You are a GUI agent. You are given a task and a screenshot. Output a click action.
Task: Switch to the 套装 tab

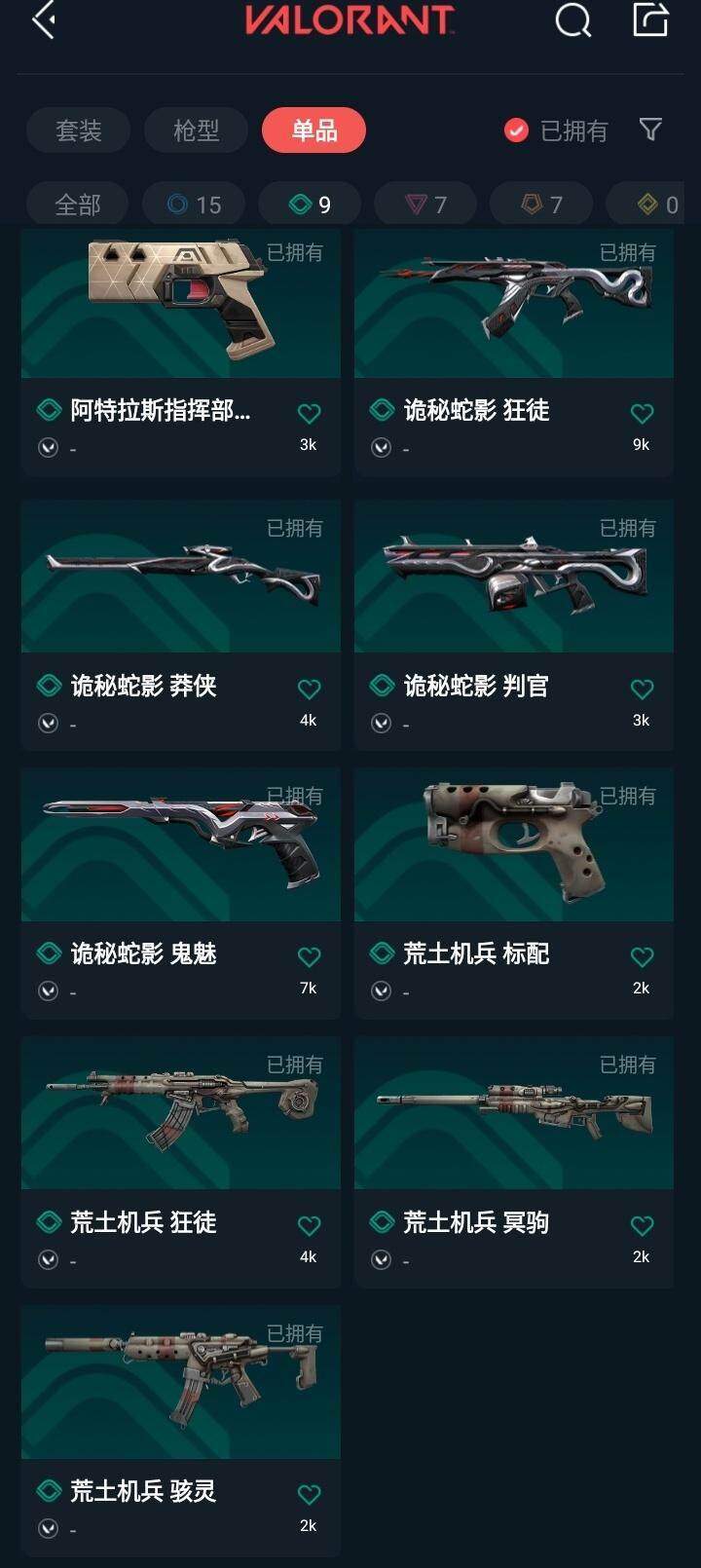tap(79, 131)
